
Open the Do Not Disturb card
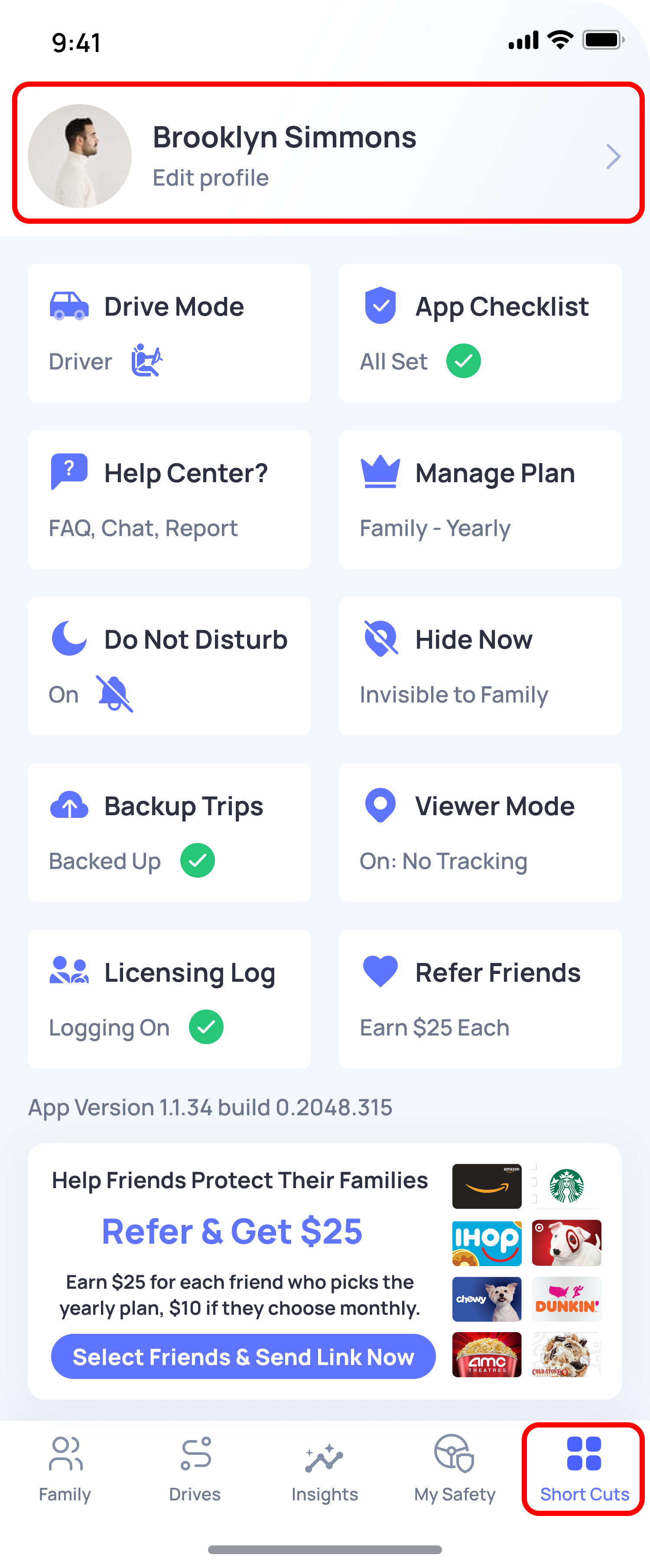(x=169, y=665)
